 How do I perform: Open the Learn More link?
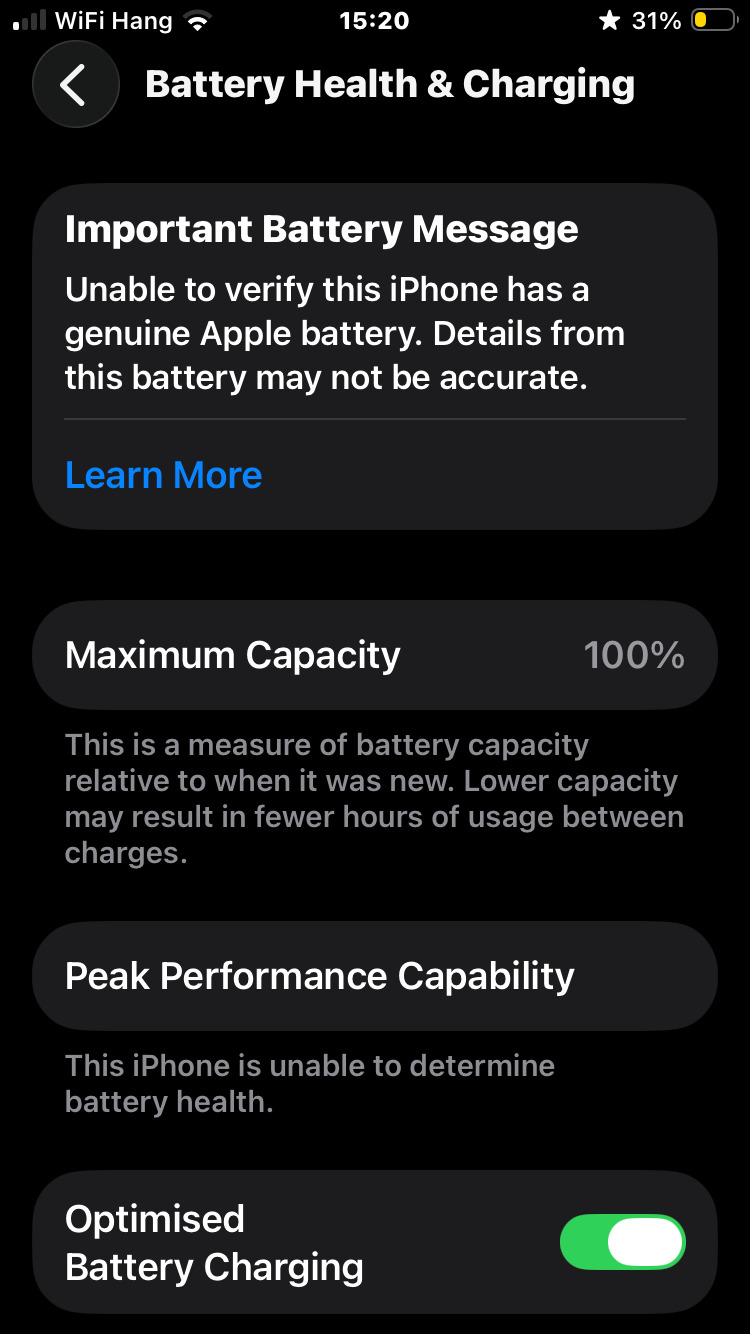coord(163,475)
